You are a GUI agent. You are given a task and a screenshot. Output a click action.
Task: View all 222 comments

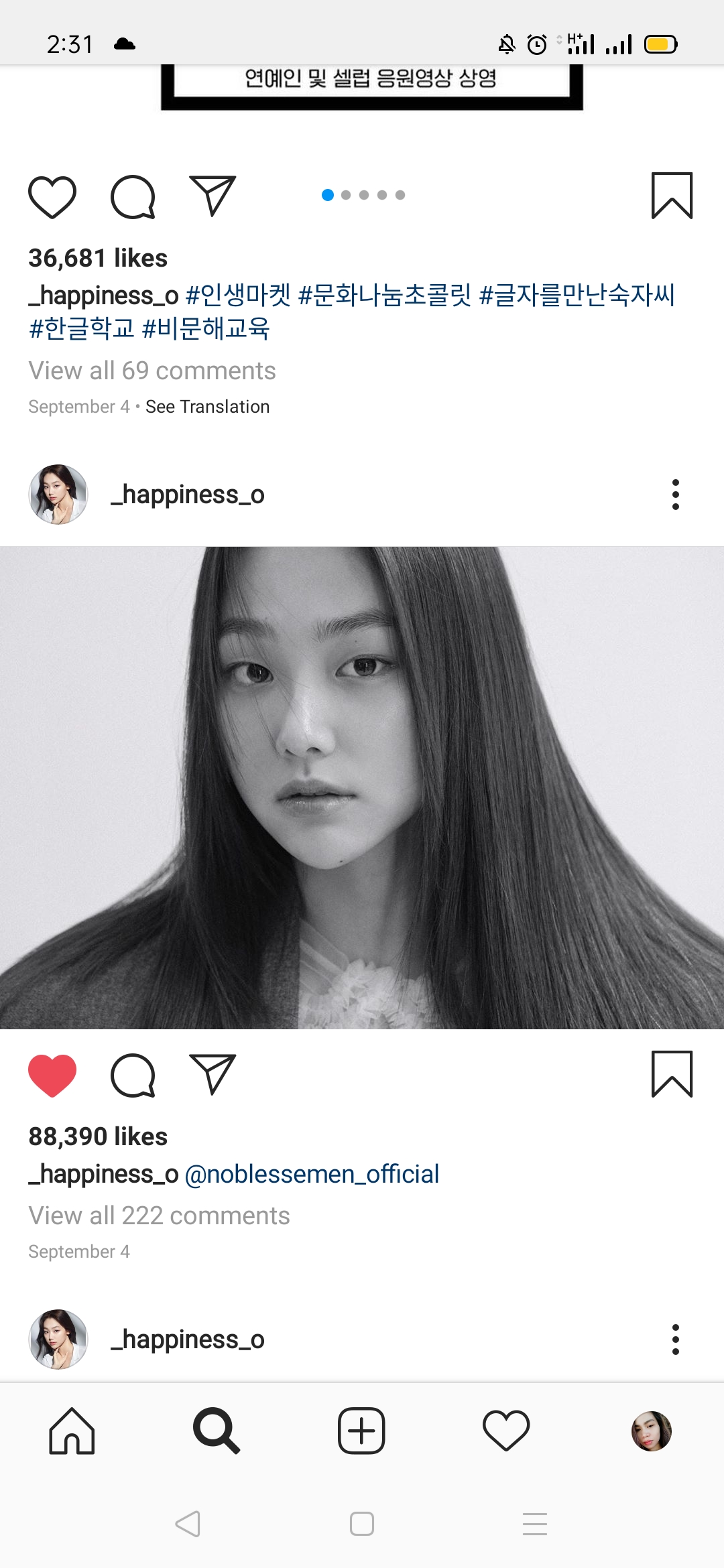pos(159,1216)
